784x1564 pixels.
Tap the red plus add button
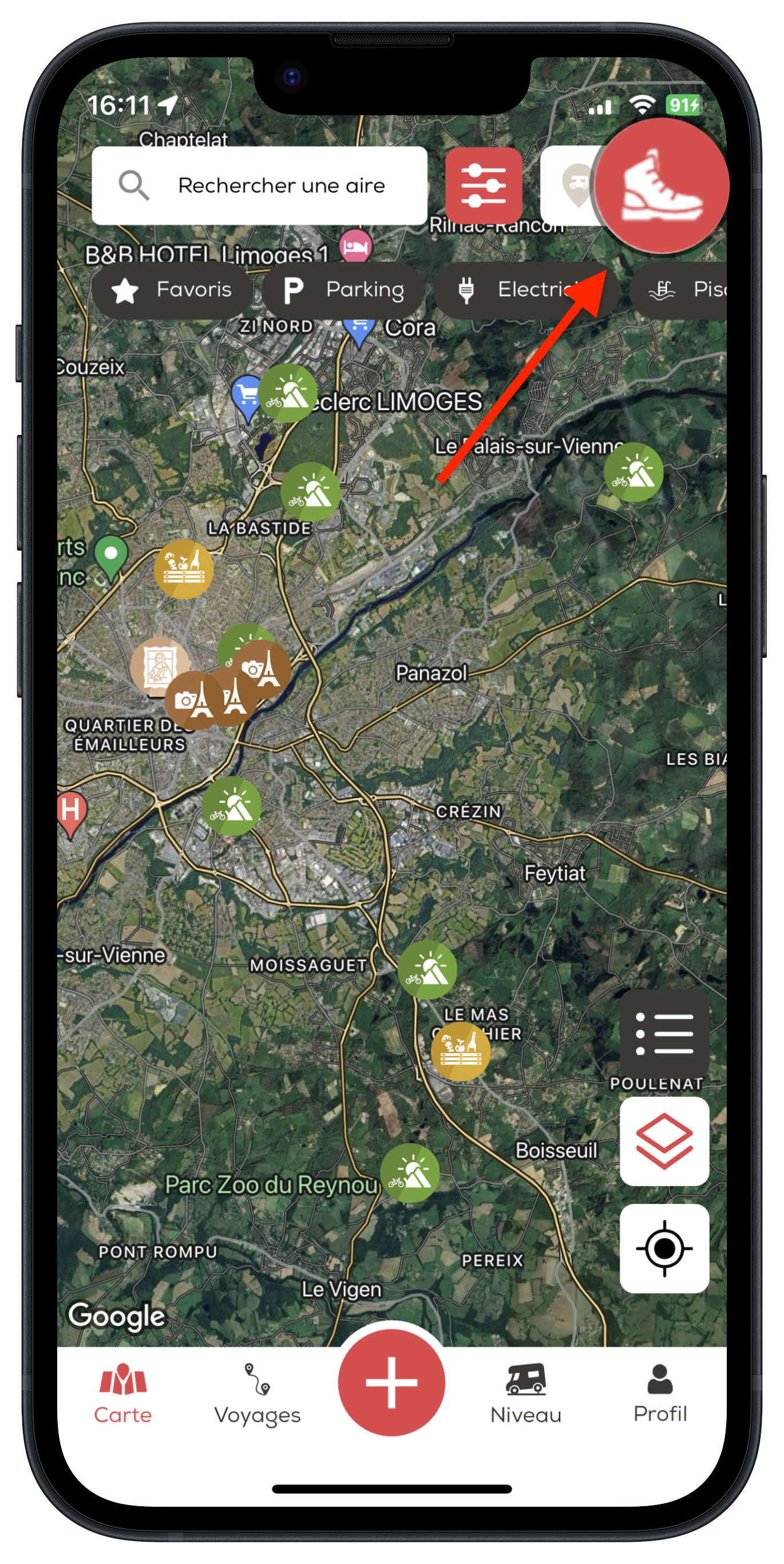pyautogui.click(x=391, y=1382)
